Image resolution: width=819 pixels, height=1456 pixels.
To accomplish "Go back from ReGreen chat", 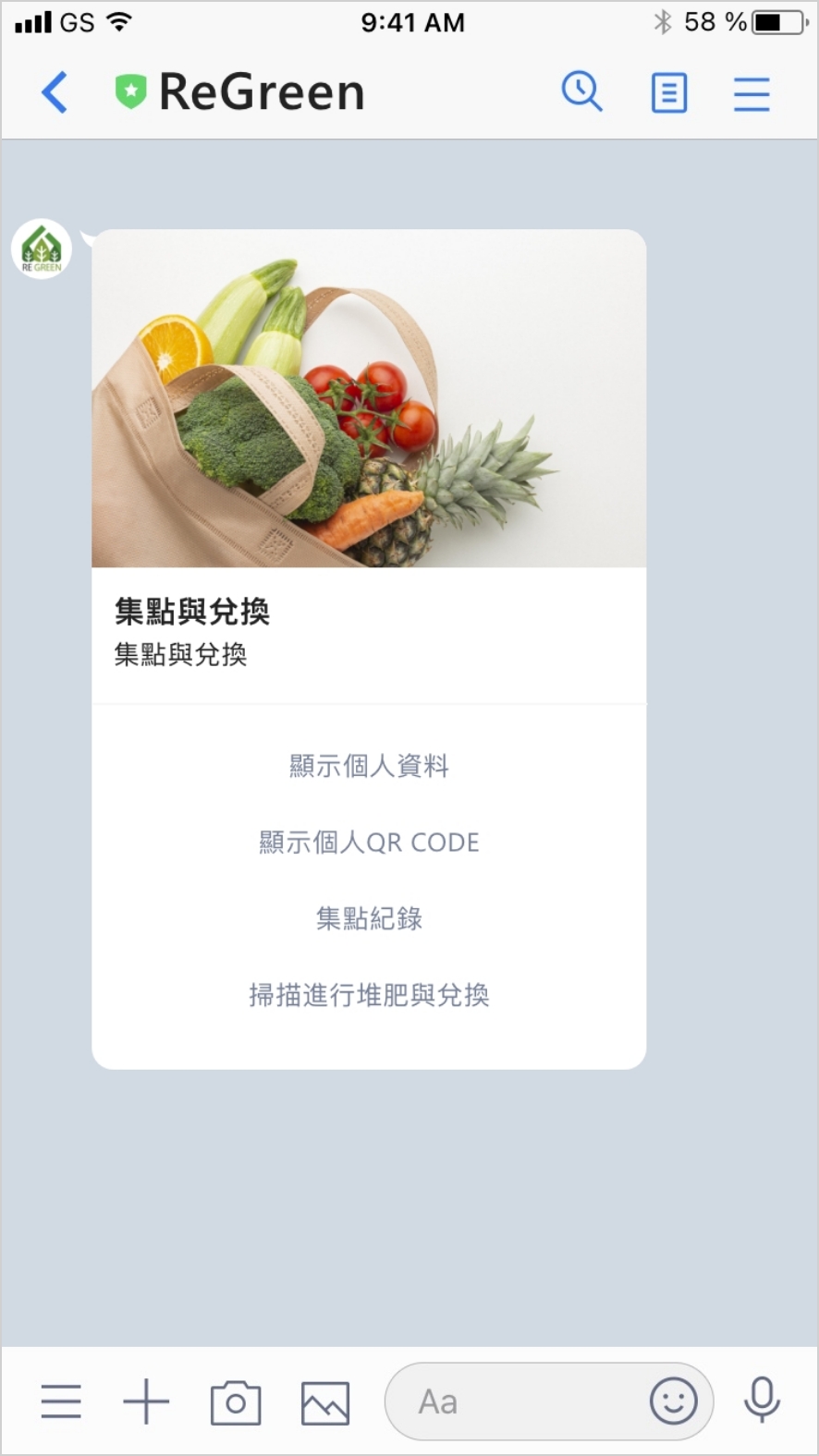I will pyautogui.click(x=55, y=92).
